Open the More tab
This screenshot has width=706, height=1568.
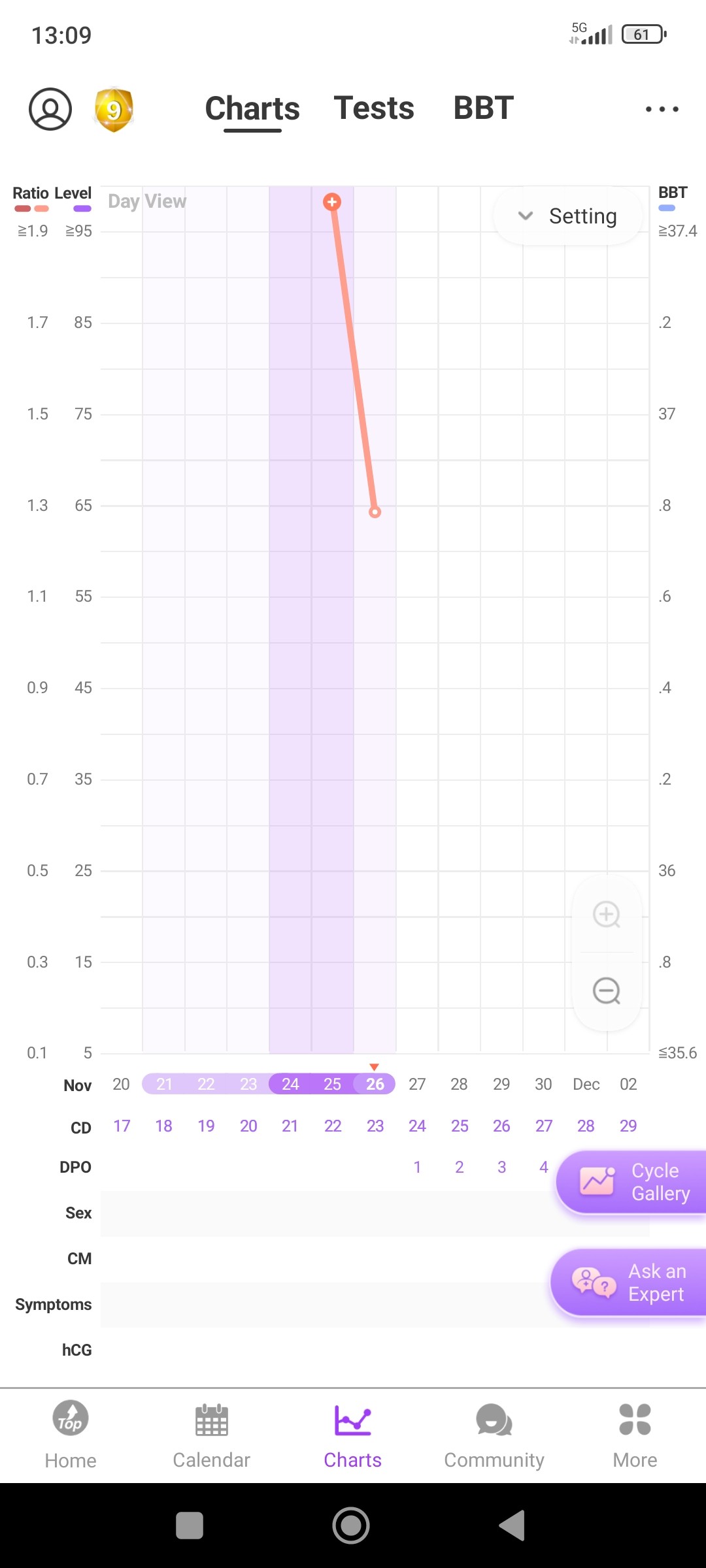[635, 1435]
